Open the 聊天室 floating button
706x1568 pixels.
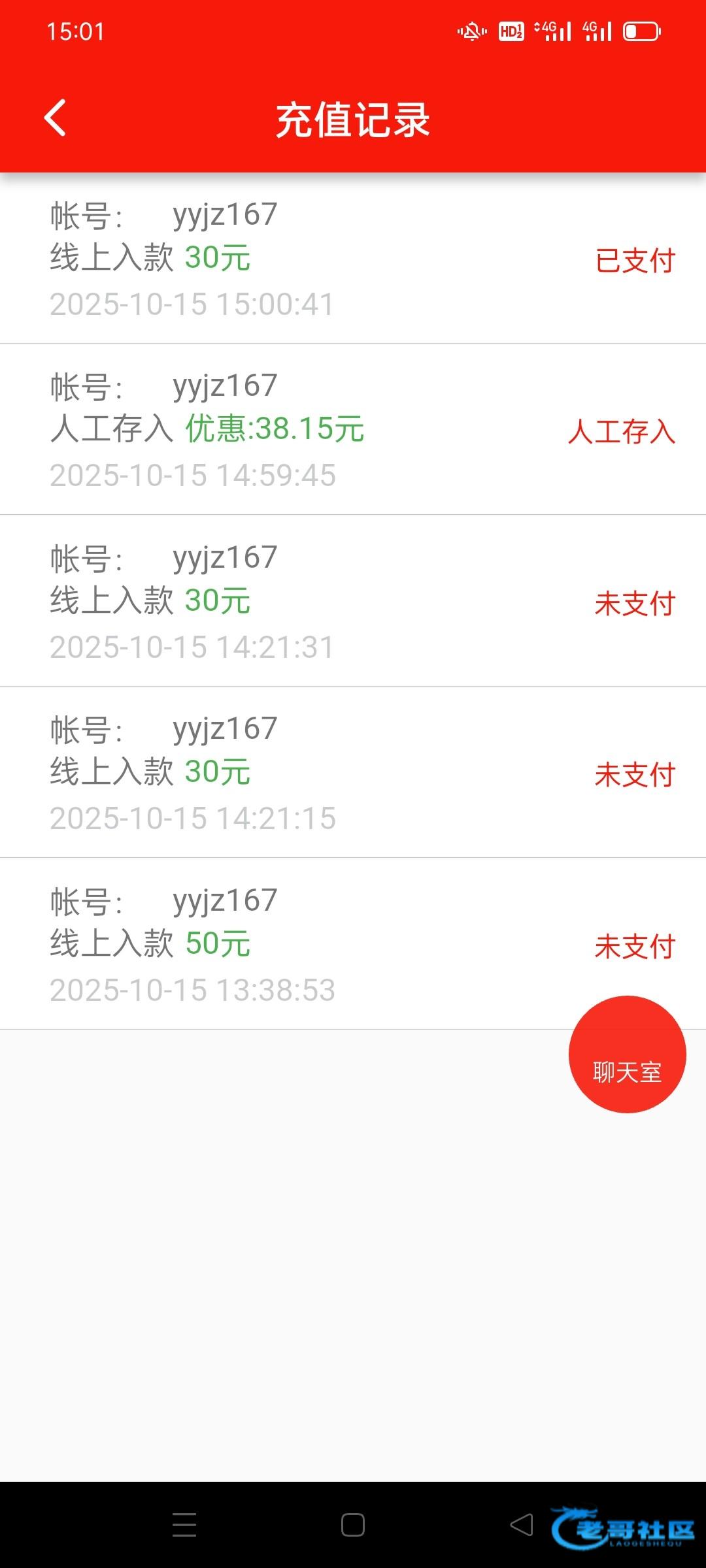[627, 1054]
